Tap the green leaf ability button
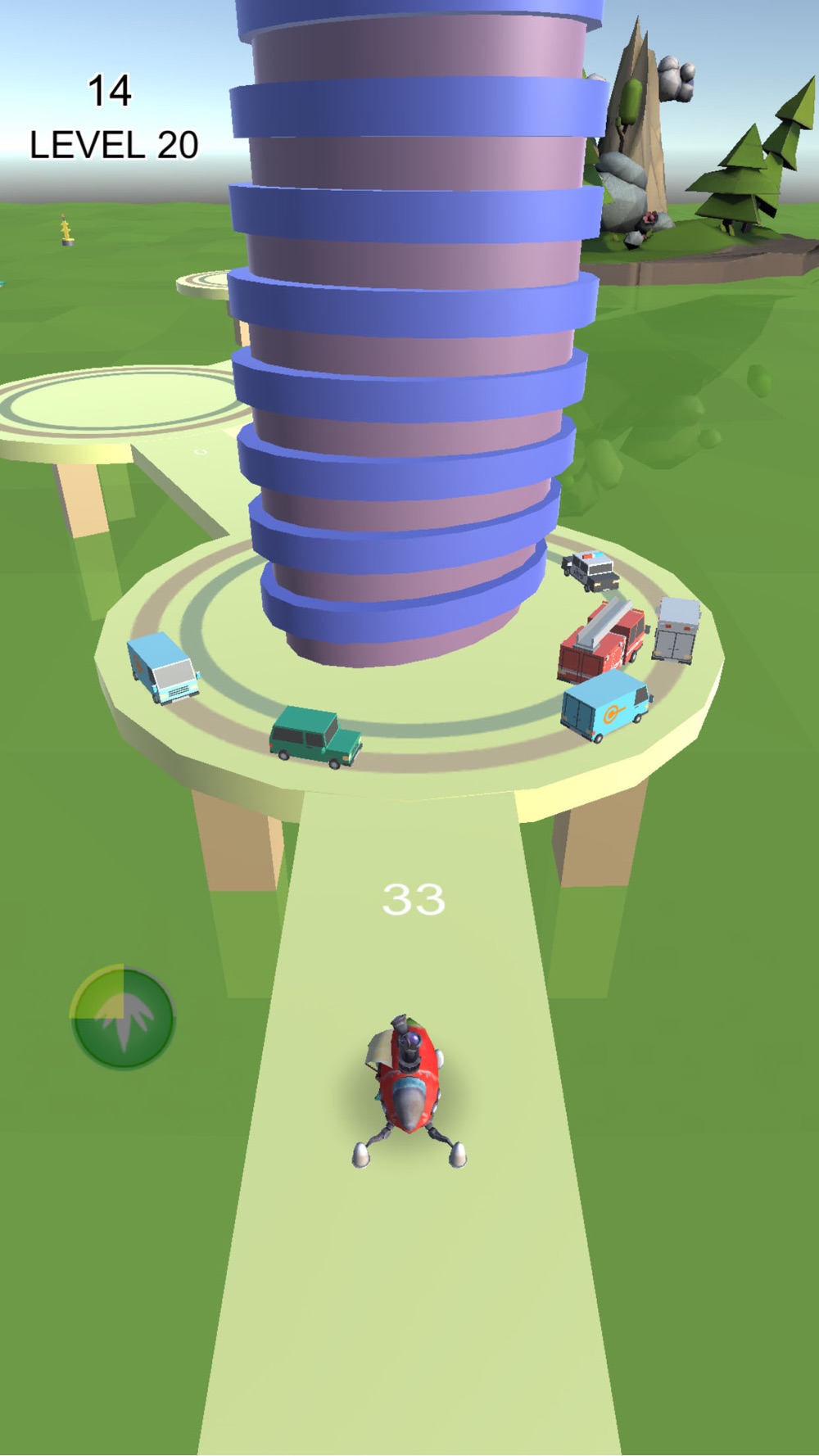This screenshot has width=819, height=1456. click(x=123, y=1017)
